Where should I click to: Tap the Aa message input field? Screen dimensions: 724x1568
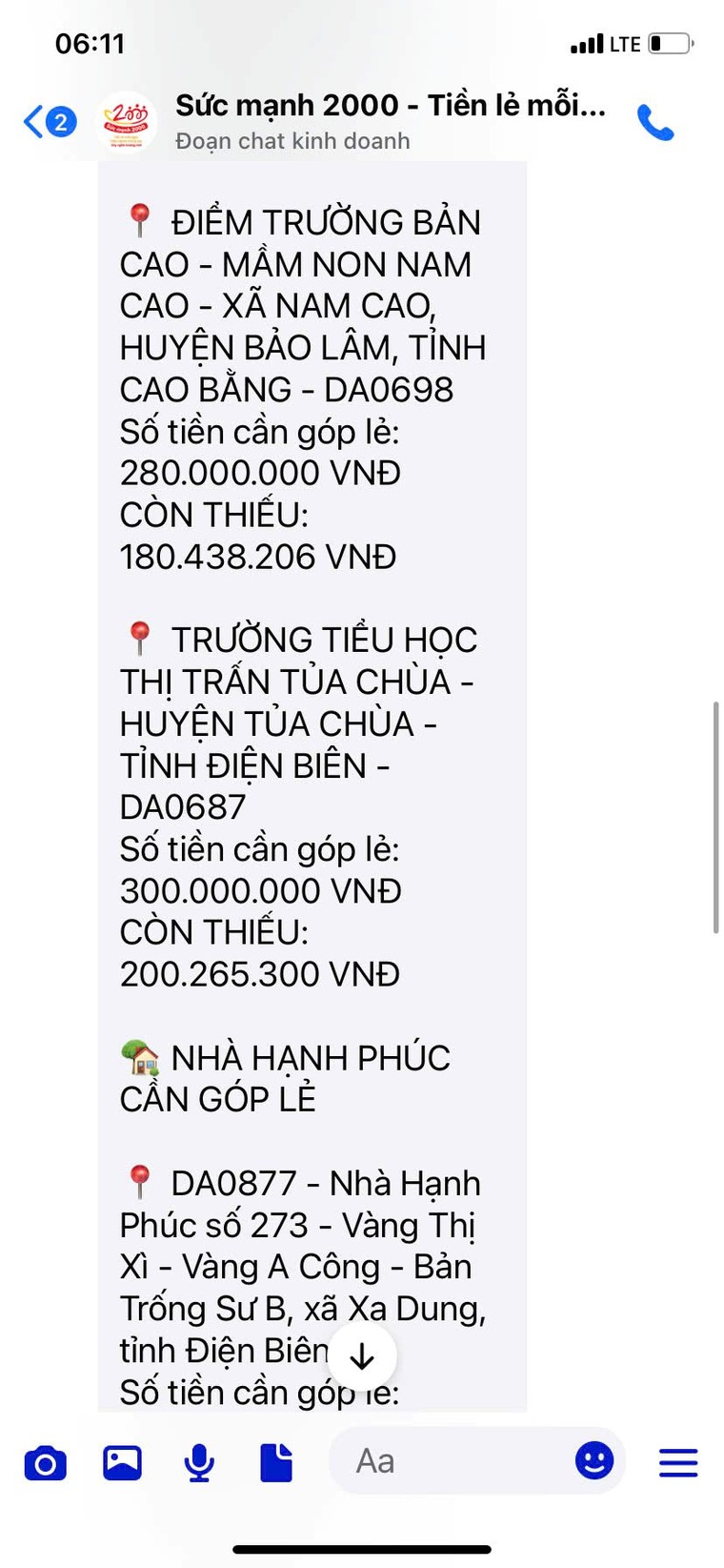(x=448, y=1461)
